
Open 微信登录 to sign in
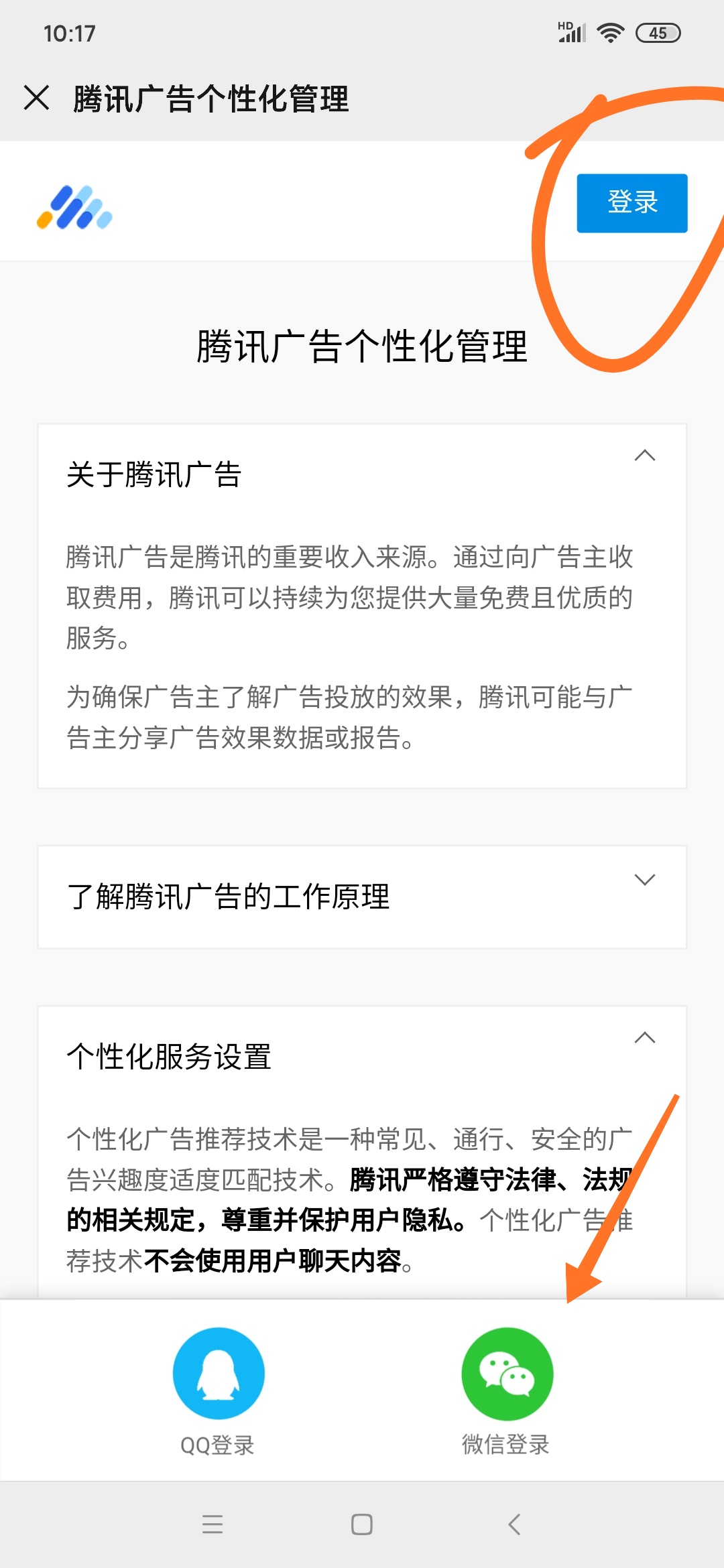click(506, 1400)
